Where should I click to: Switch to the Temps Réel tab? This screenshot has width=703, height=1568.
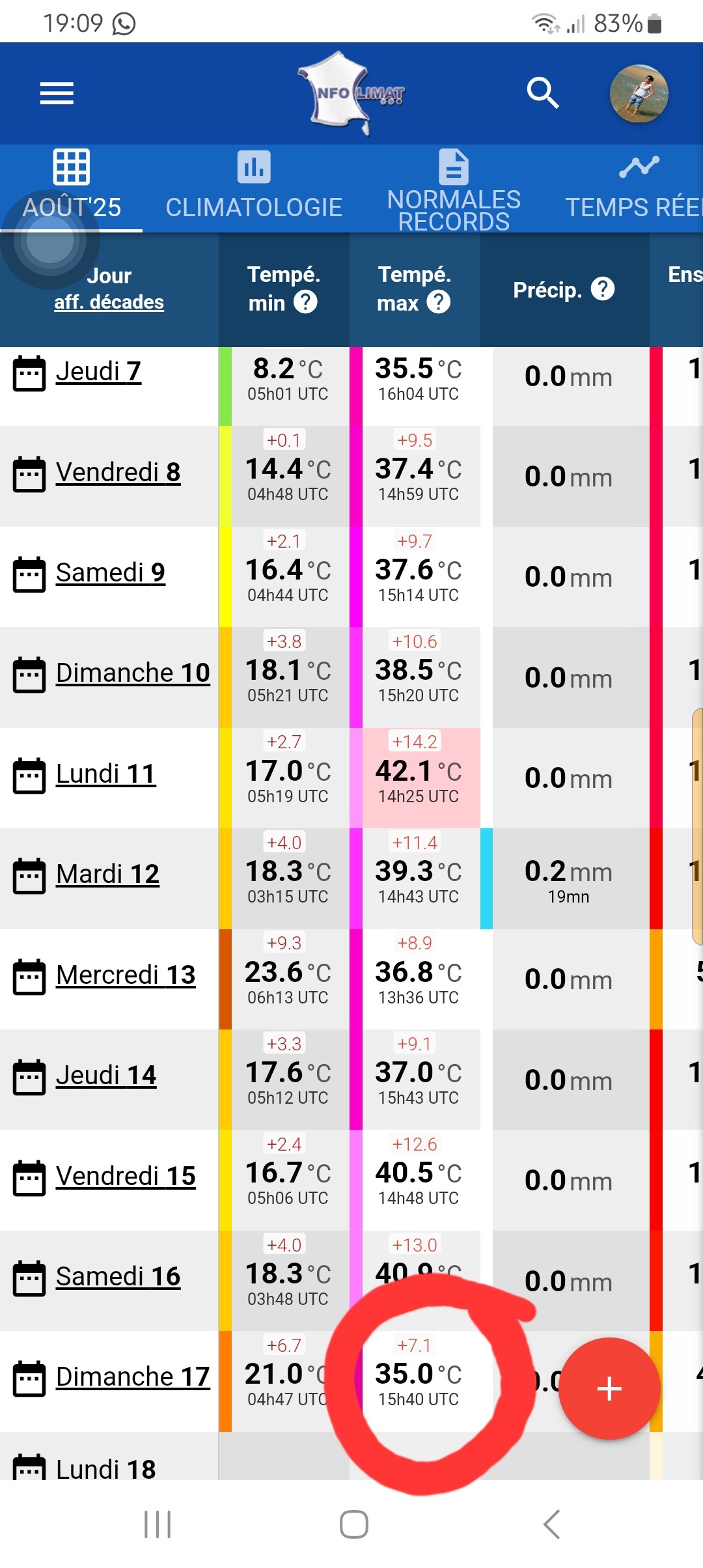635,189
